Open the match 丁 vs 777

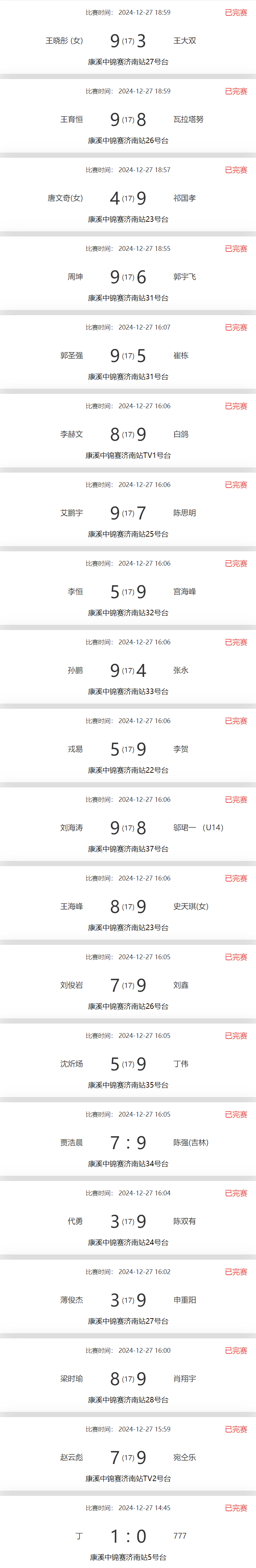click(128, 1536)
